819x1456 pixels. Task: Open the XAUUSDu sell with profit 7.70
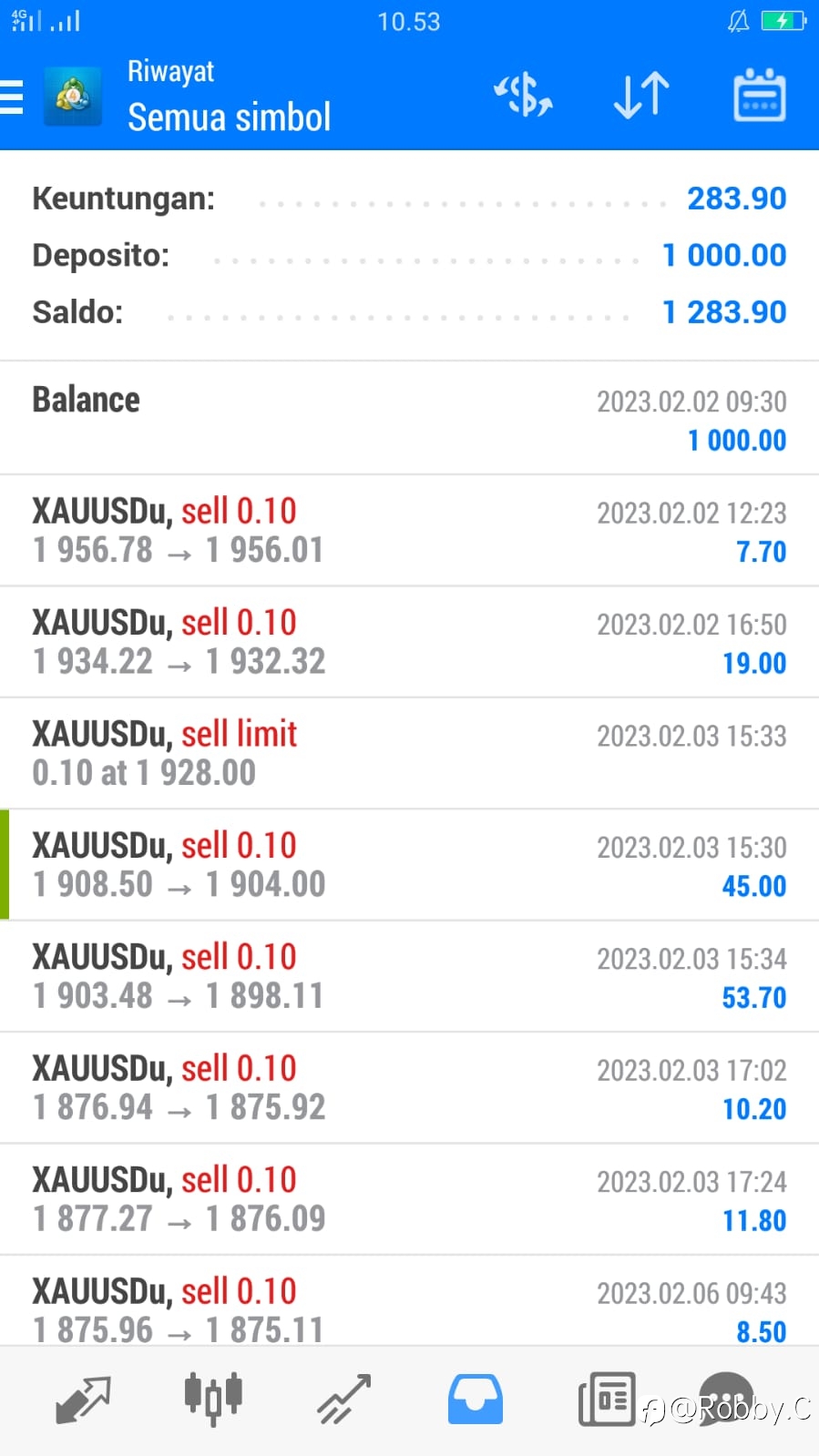pyautogui.click(x=409, y=531)
